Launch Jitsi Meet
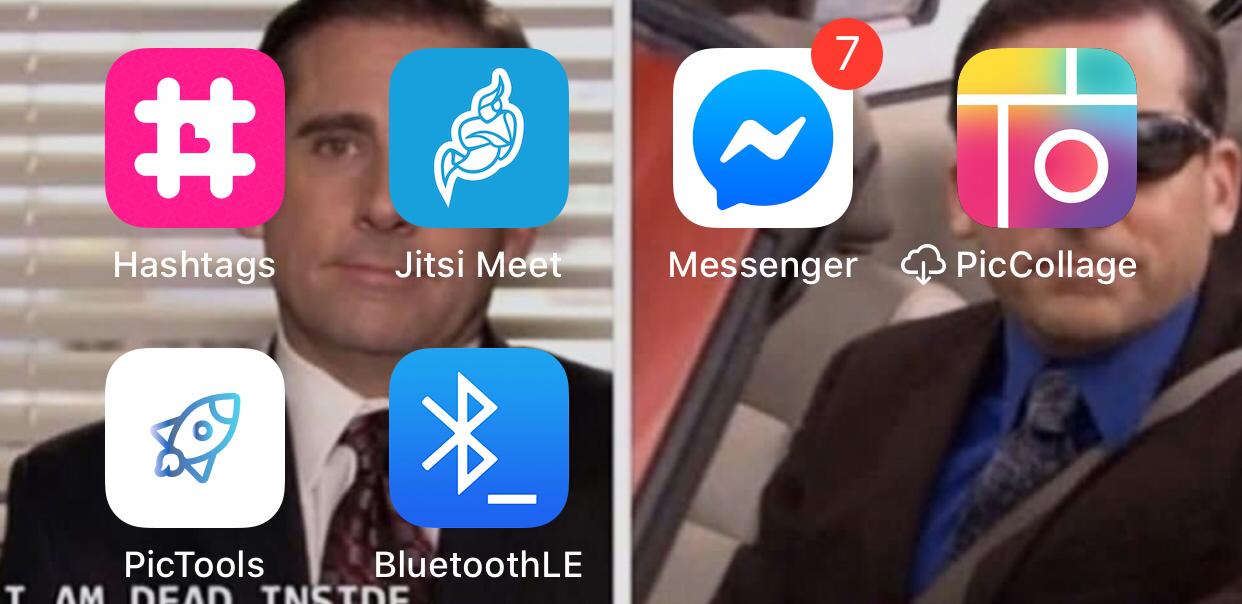Image resolution: width=1242 pixels, height=604 pixels. click(478, 138)
